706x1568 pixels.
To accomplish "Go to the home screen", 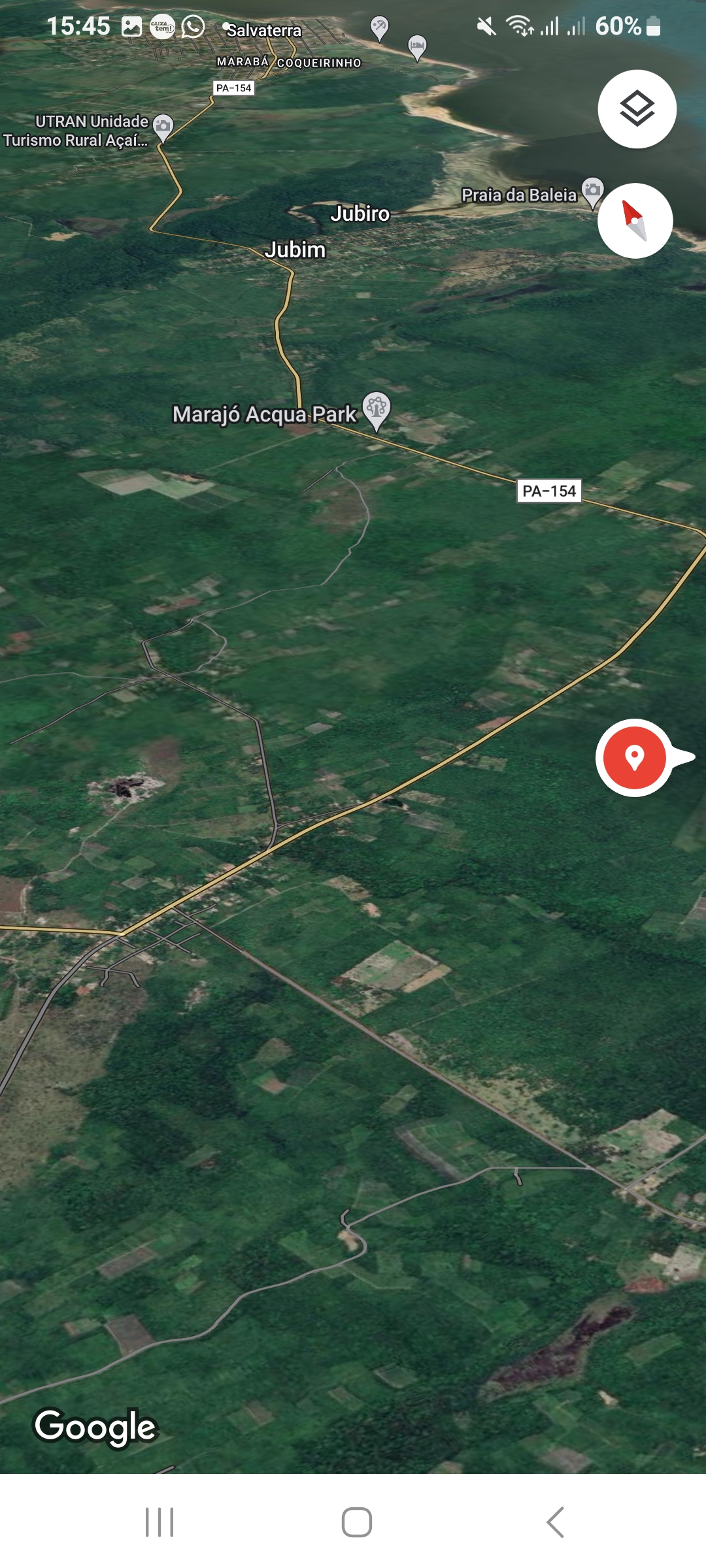I will [x=357, y=1522].
